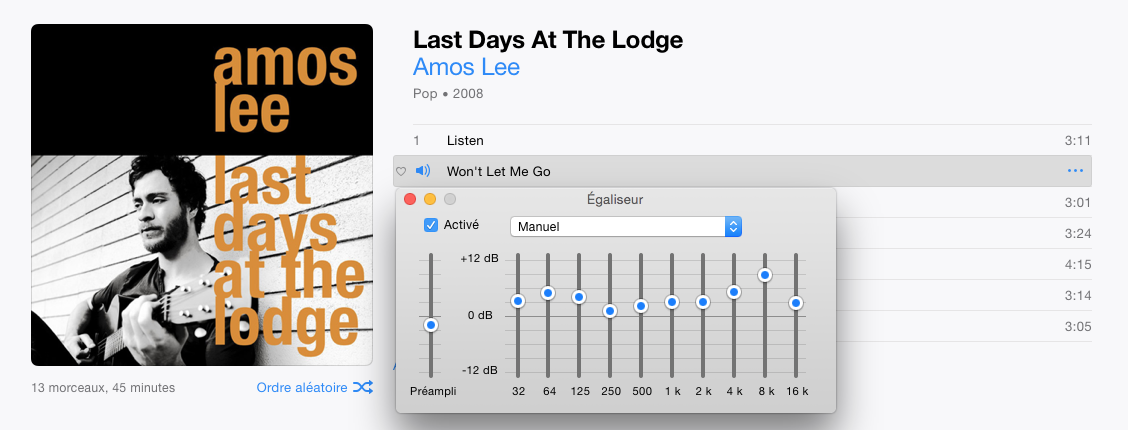Close the Égaliseur window
The height and width of the screenshot is (430, 1128).
(x=410, y=200)
